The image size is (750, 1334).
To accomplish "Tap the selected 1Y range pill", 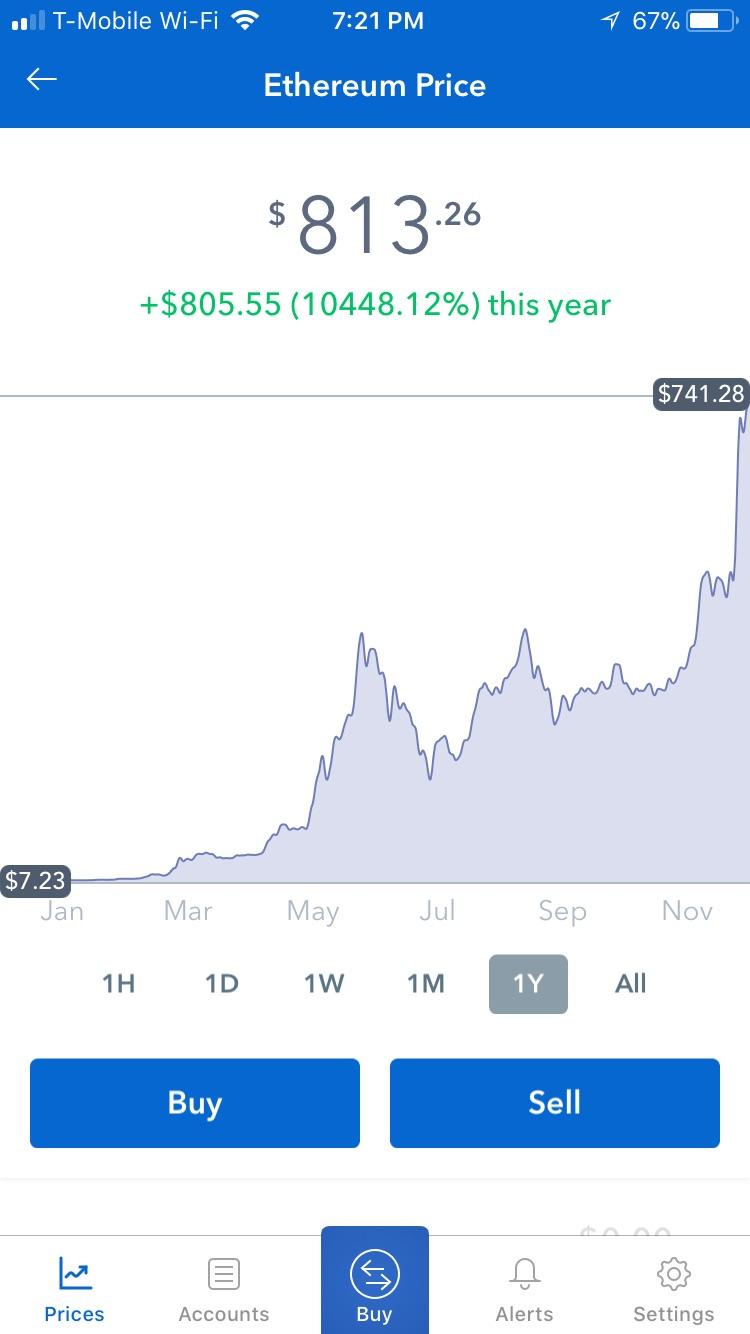I will (528, 983).
